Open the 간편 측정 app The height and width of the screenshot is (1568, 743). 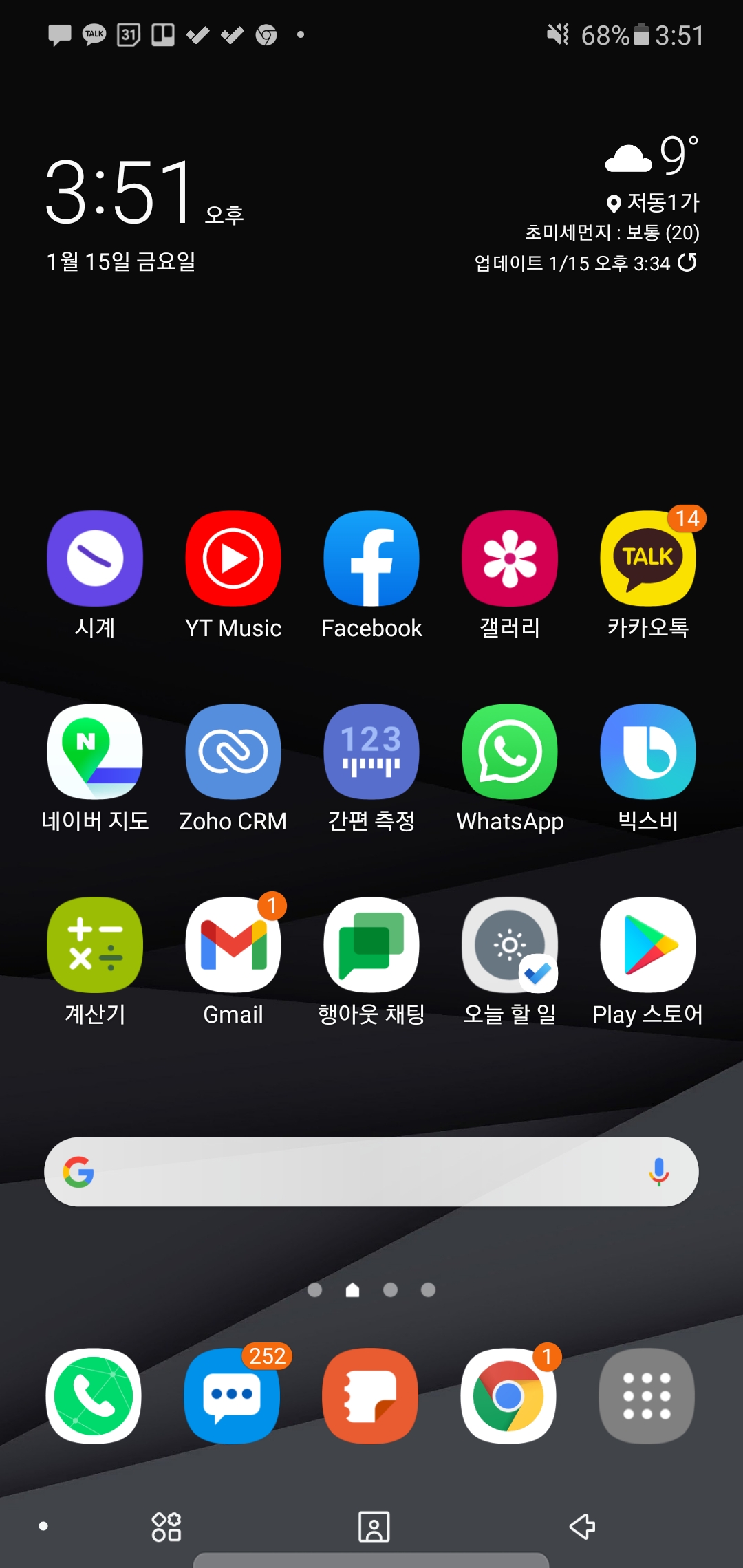click(x=371, y=752)
